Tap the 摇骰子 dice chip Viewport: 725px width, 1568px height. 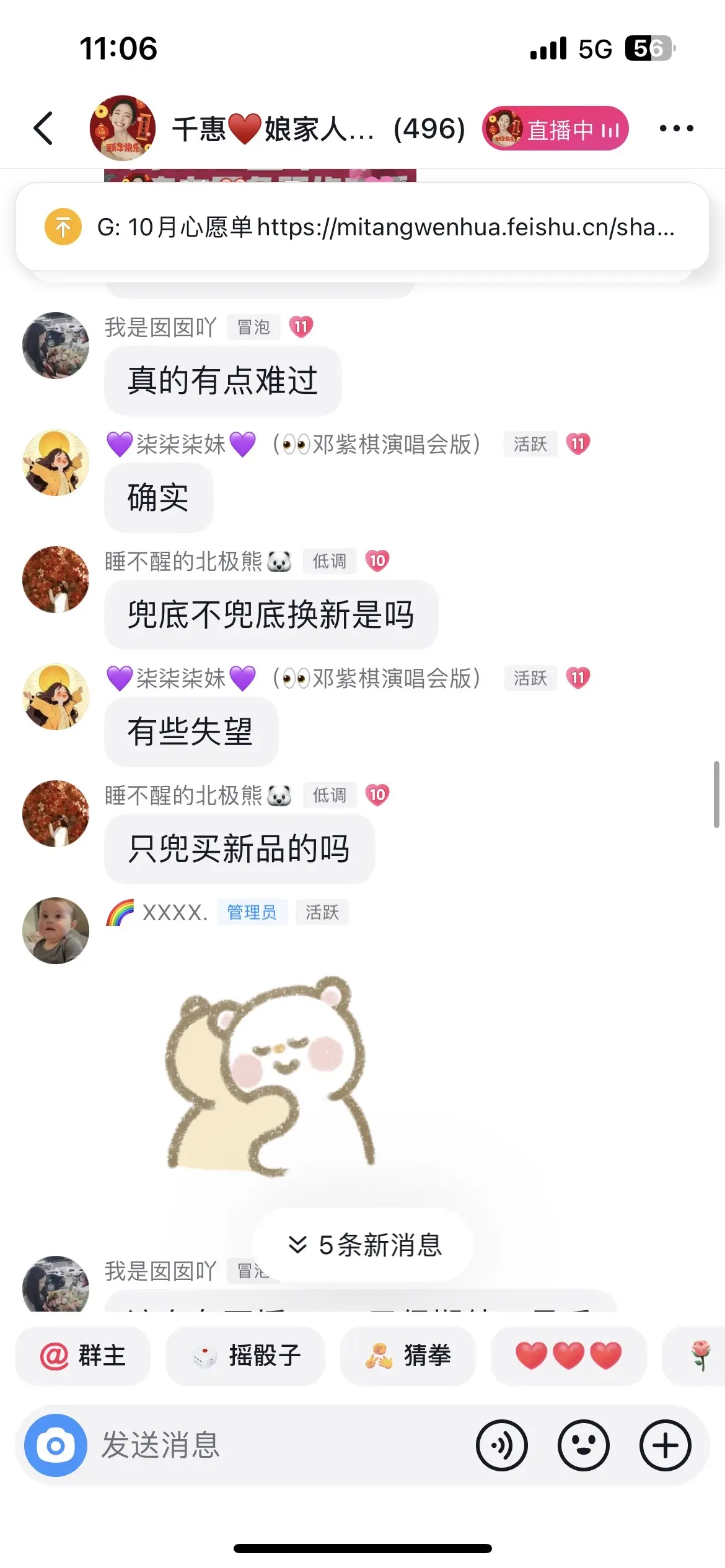(245, 1356)
